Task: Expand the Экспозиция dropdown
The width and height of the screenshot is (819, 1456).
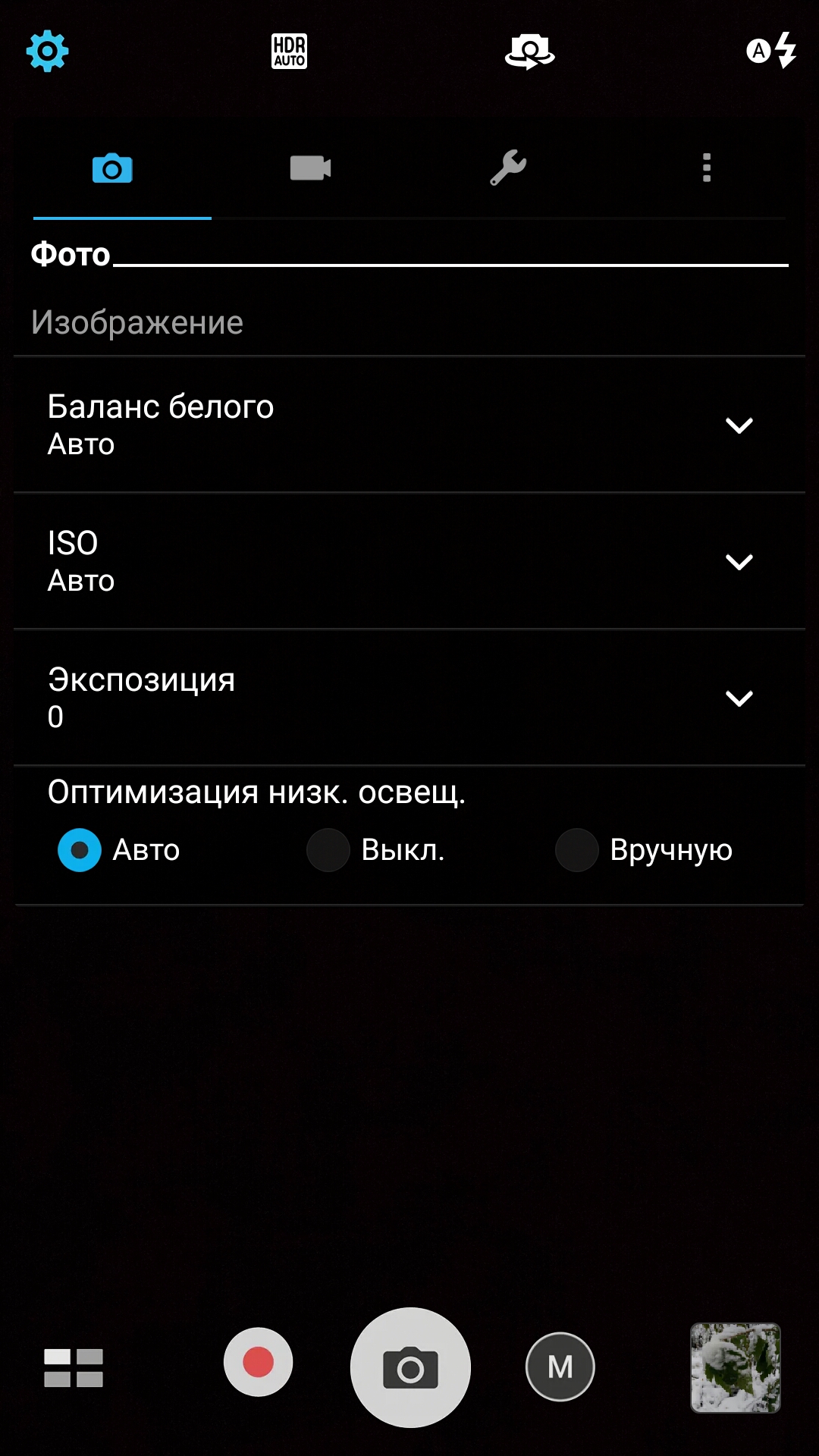Action: pos(409,698)
